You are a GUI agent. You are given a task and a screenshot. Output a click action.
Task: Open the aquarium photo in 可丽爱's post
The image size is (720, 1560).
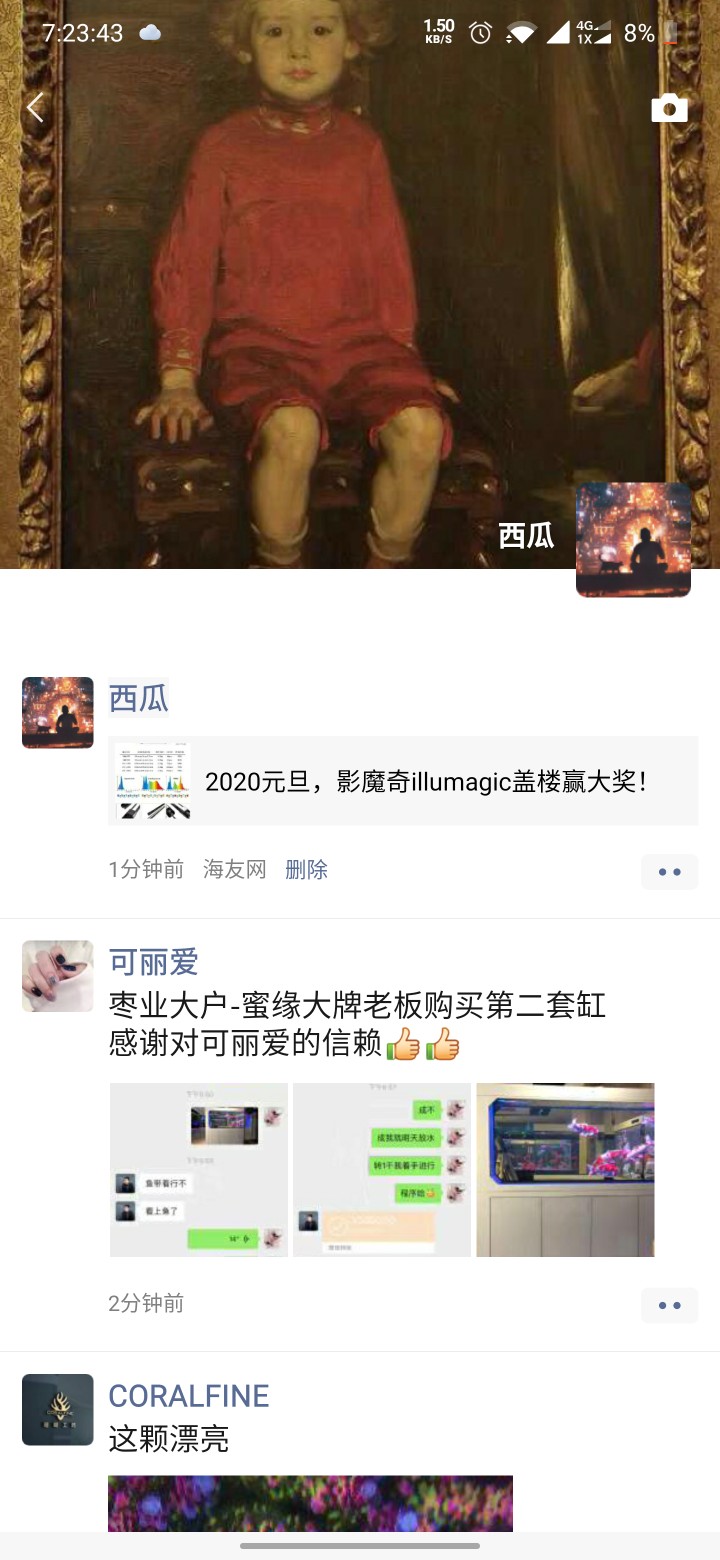(565, 1169)
